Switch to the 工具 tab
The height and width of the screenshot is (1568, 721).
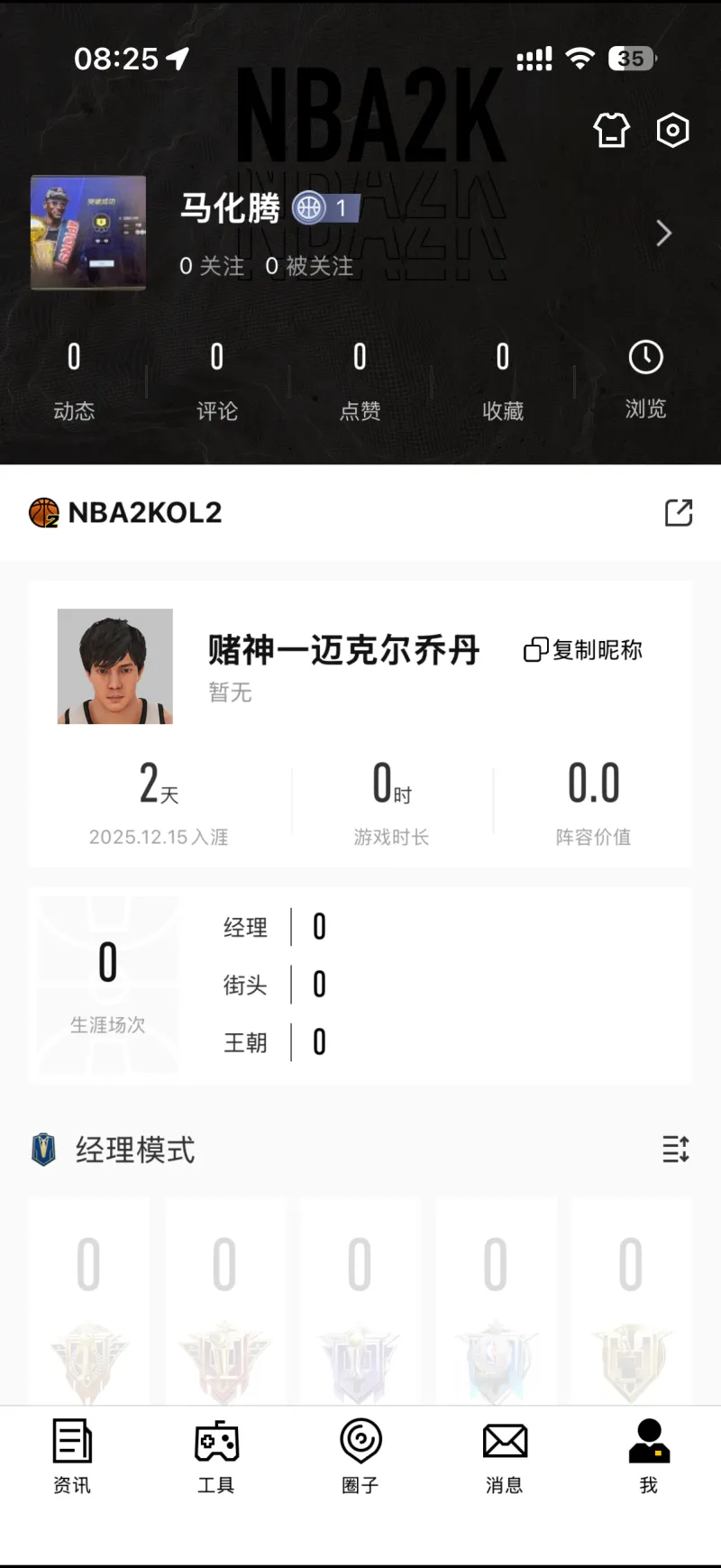pyautogui.click(x=216, y=1456)
